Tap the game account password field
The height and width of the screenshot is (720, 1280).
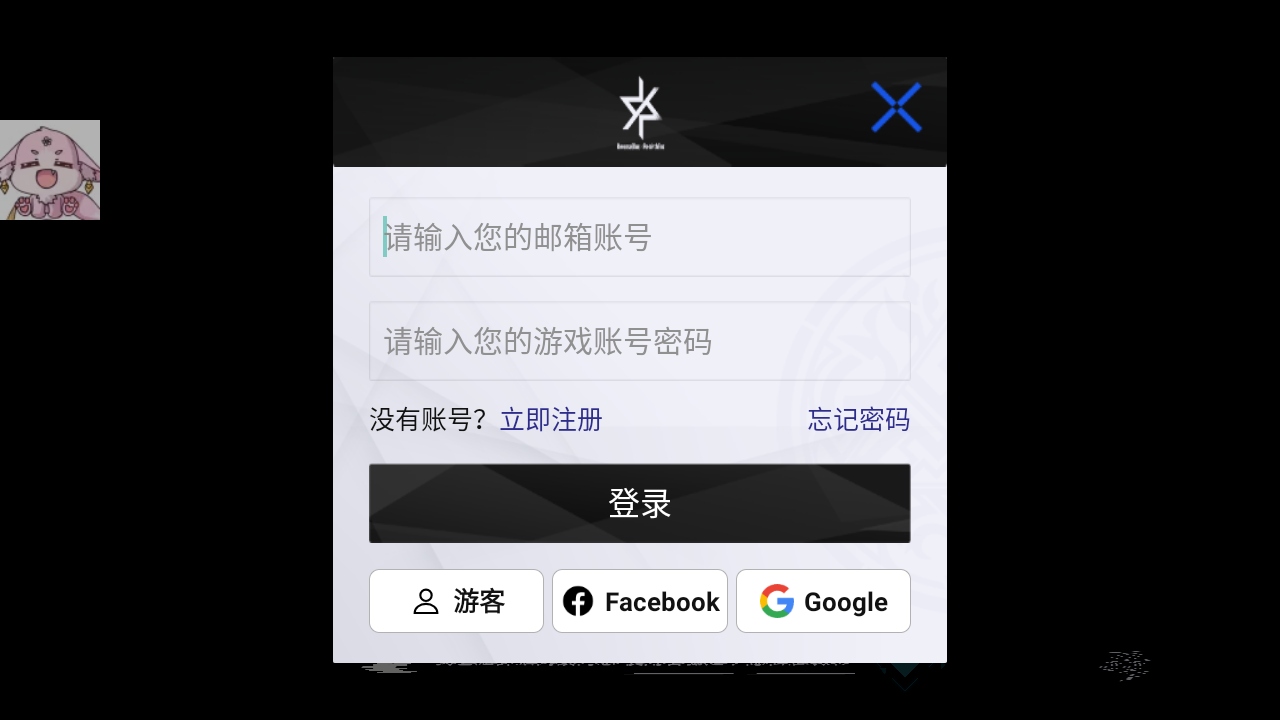[x=639, y=341]
